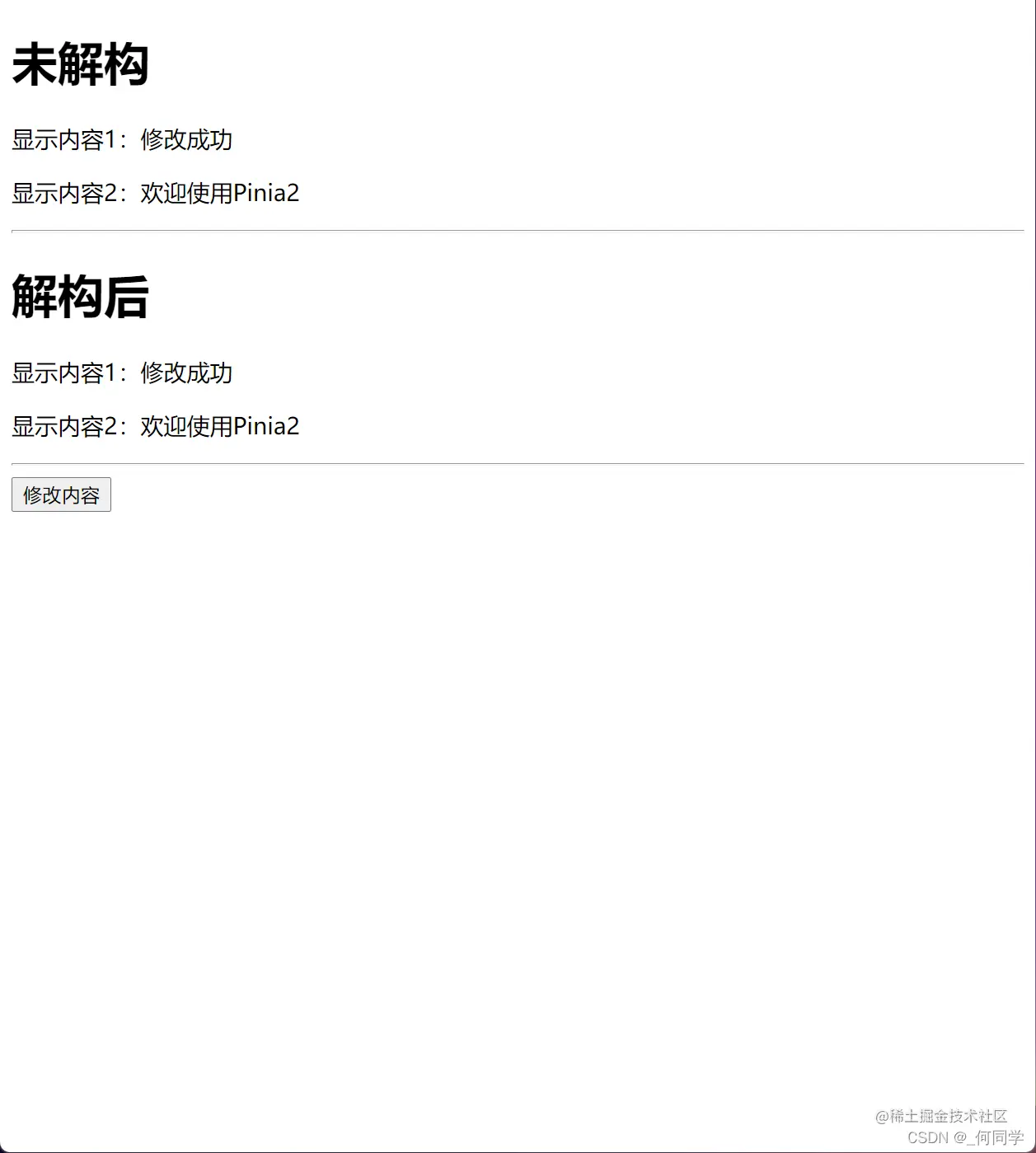
Task: Click the 解构后 heading
Action: [80, 299]
